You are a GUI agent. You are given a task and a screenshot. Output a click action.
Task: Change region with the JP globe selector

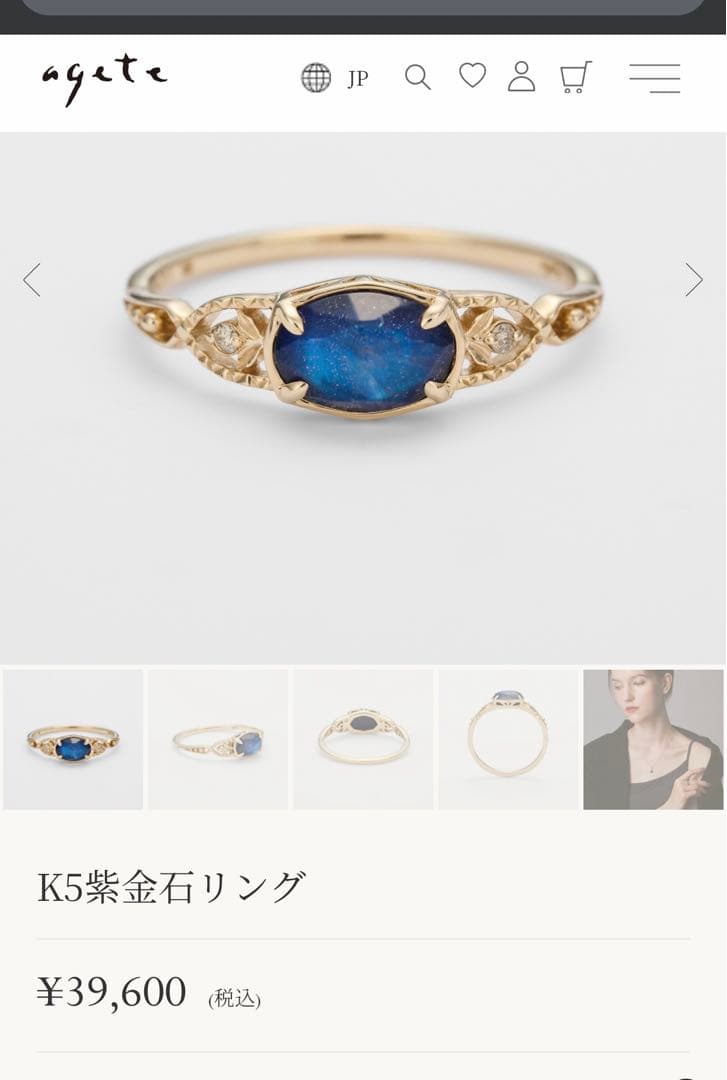(334, 78)
